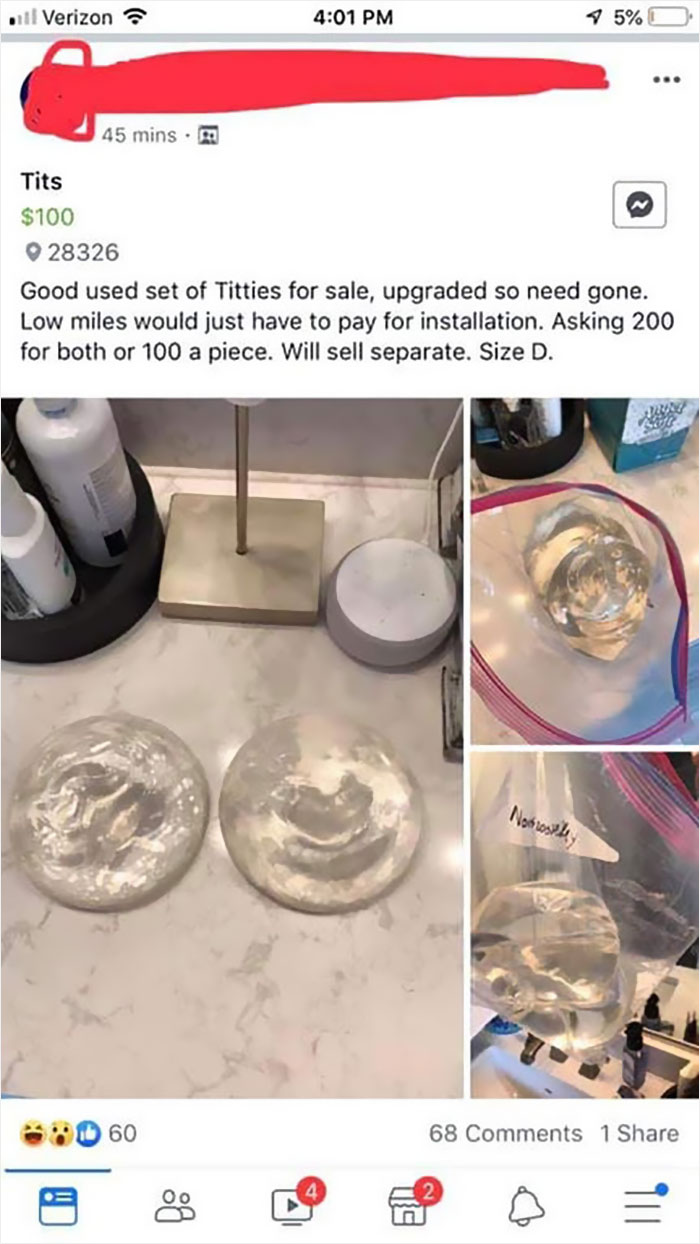View the 1 Share details
Image resolution: width=700 pixels, height=1244 pixels.
(638, 1133)
